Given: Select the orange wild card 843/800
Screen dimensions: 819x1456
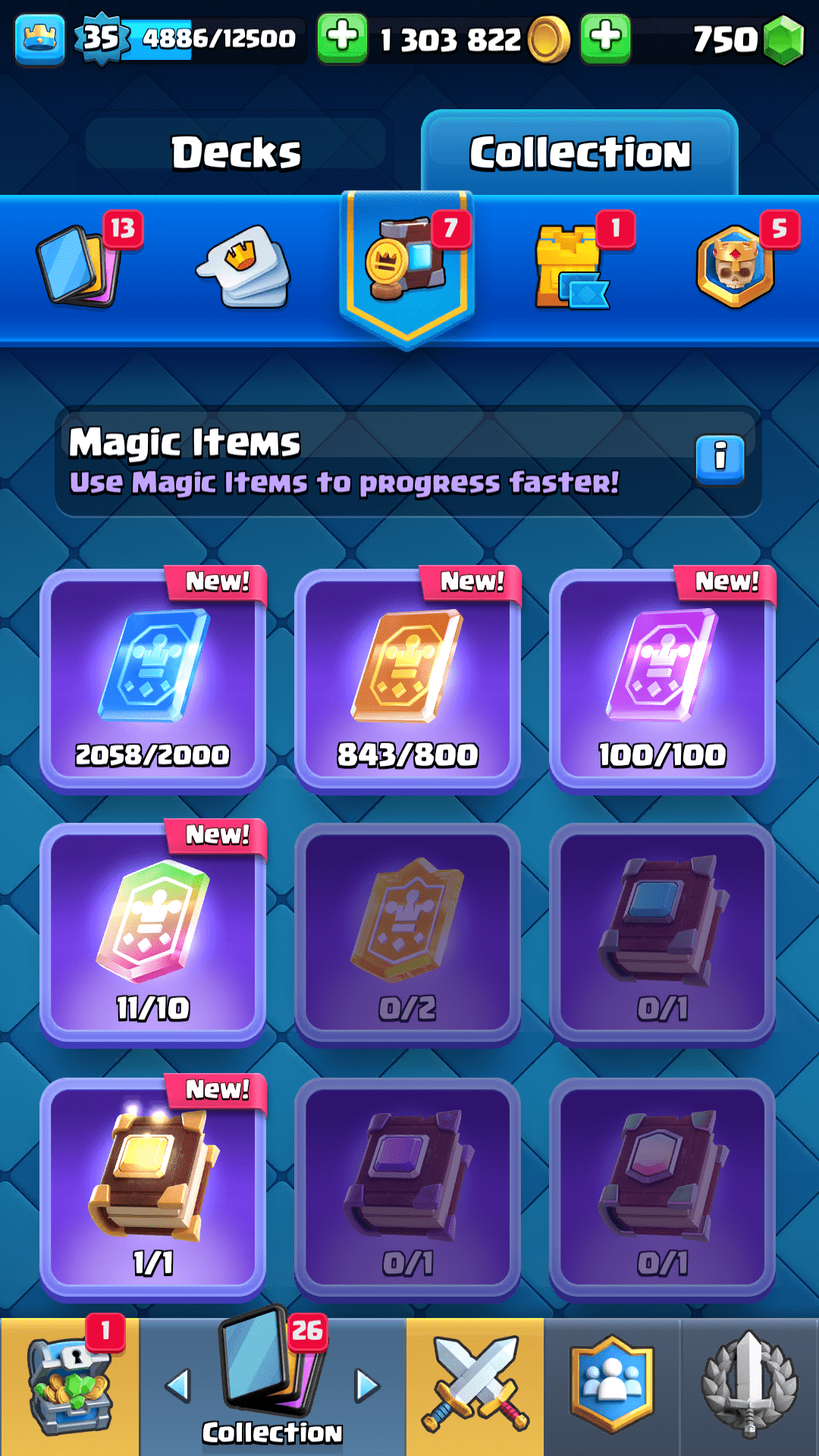Looking at the screenshot, I should click(x=407, y=679).
